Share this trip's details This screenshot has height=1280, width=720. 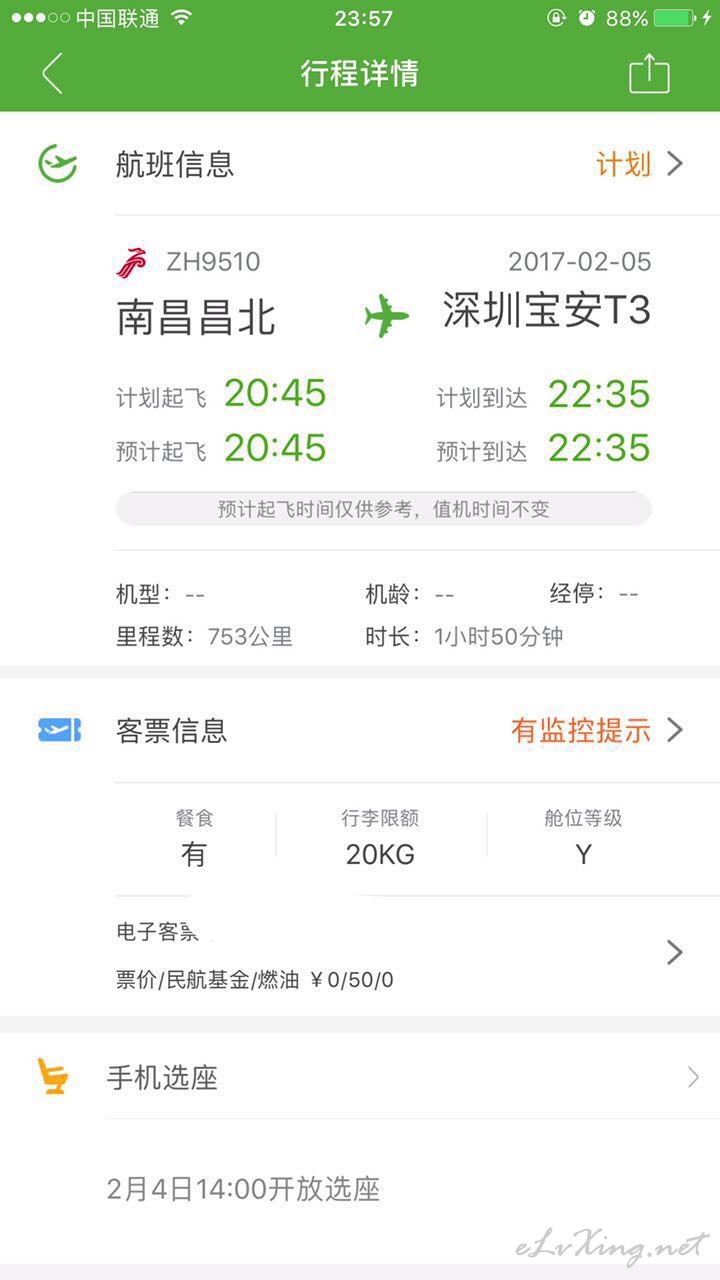point(648,74)
